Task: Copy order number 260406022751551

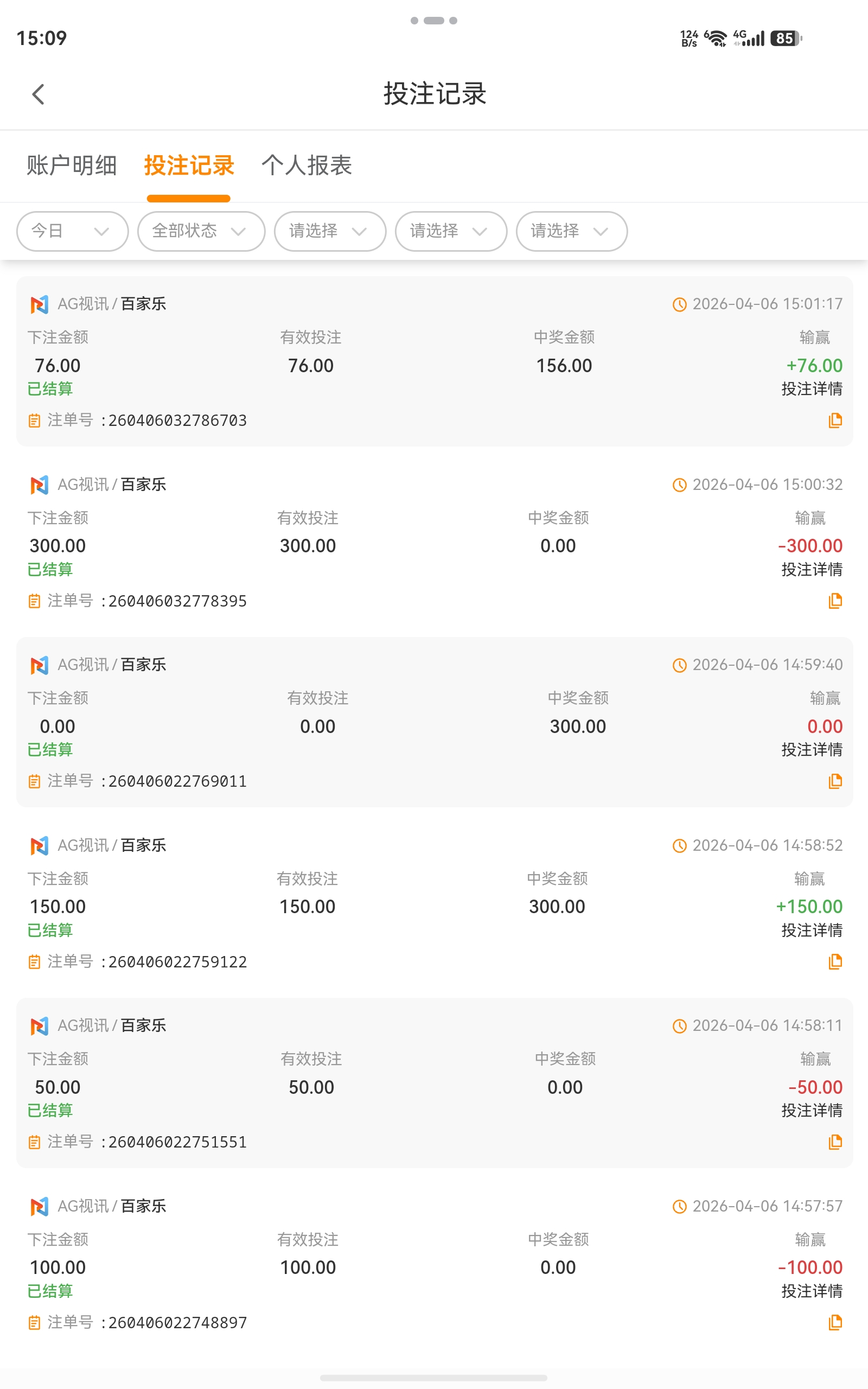Action: click(x=837, y=1142)
